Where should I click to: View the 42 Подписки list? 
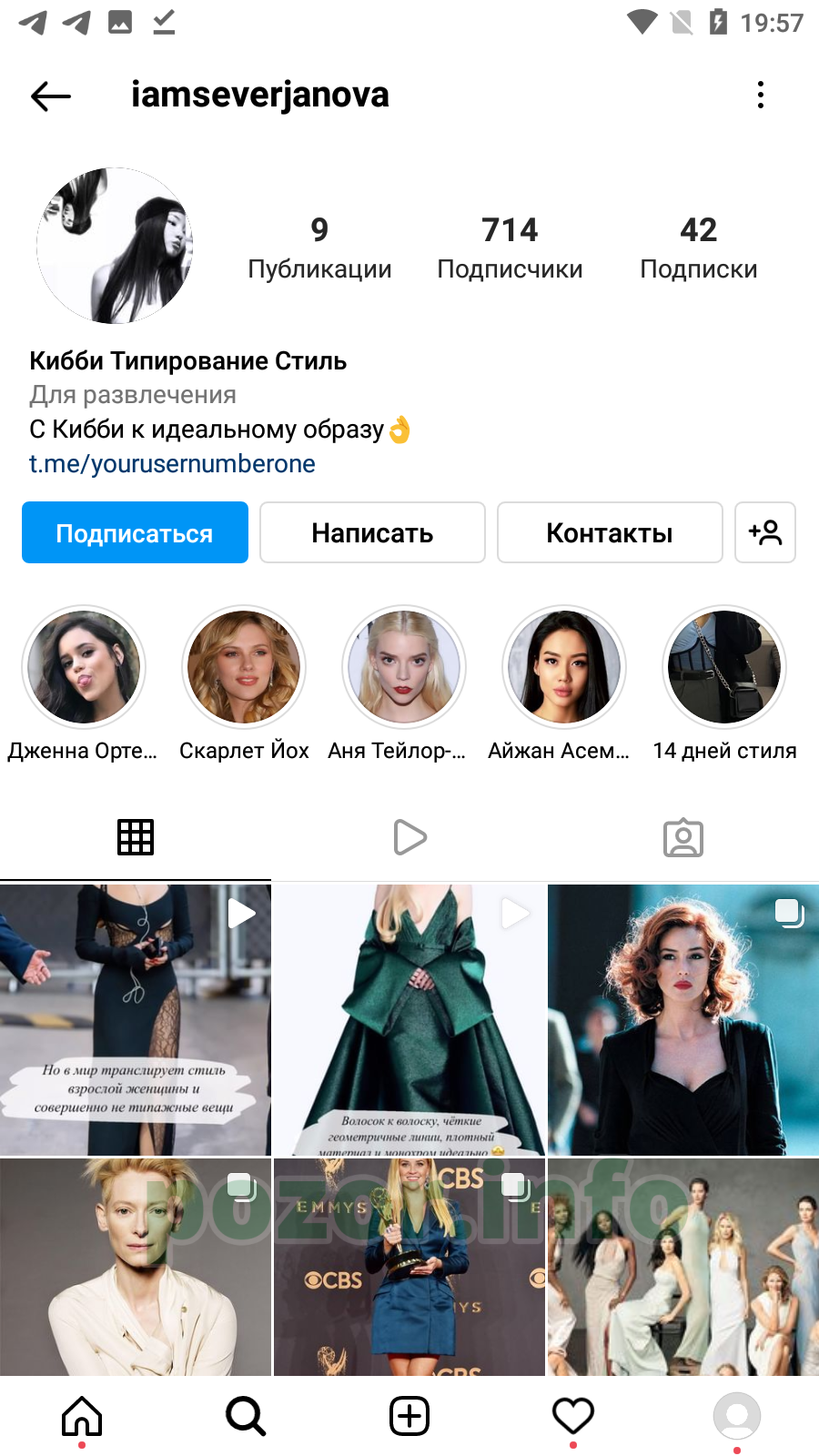[x=699, y=248]
